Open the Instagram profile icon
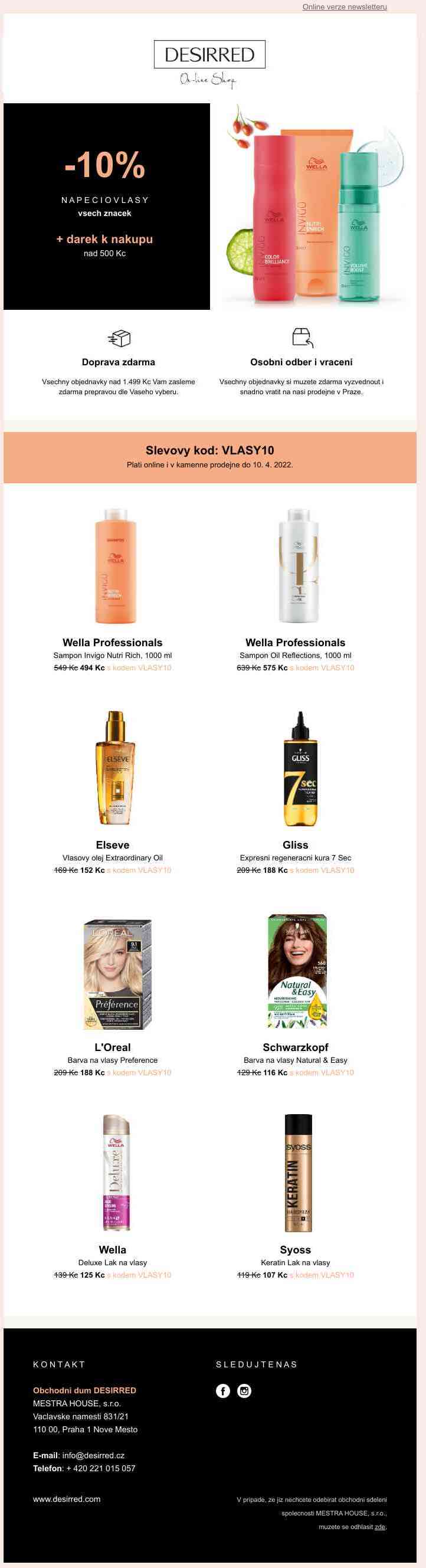The image size is (426, 1568). (244, 1390)
